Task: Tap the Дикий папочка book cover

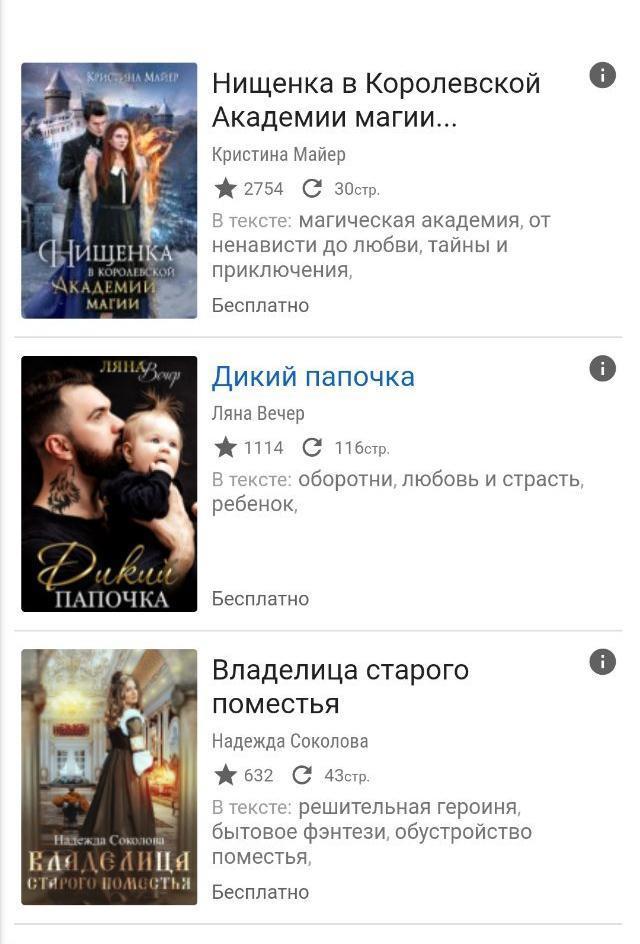Action: [109, 483]
